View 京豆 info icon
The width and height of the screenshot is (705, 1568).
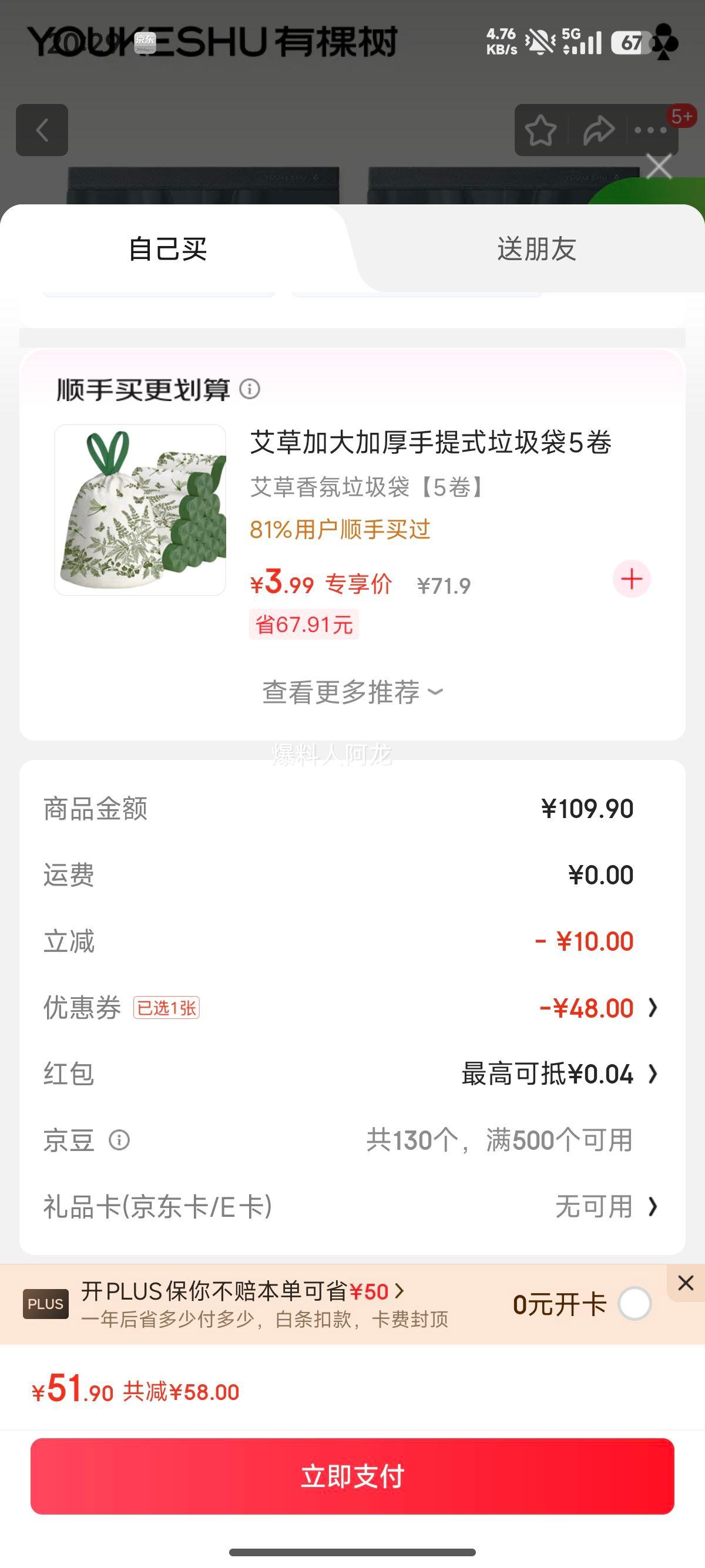pos(119,1140)
